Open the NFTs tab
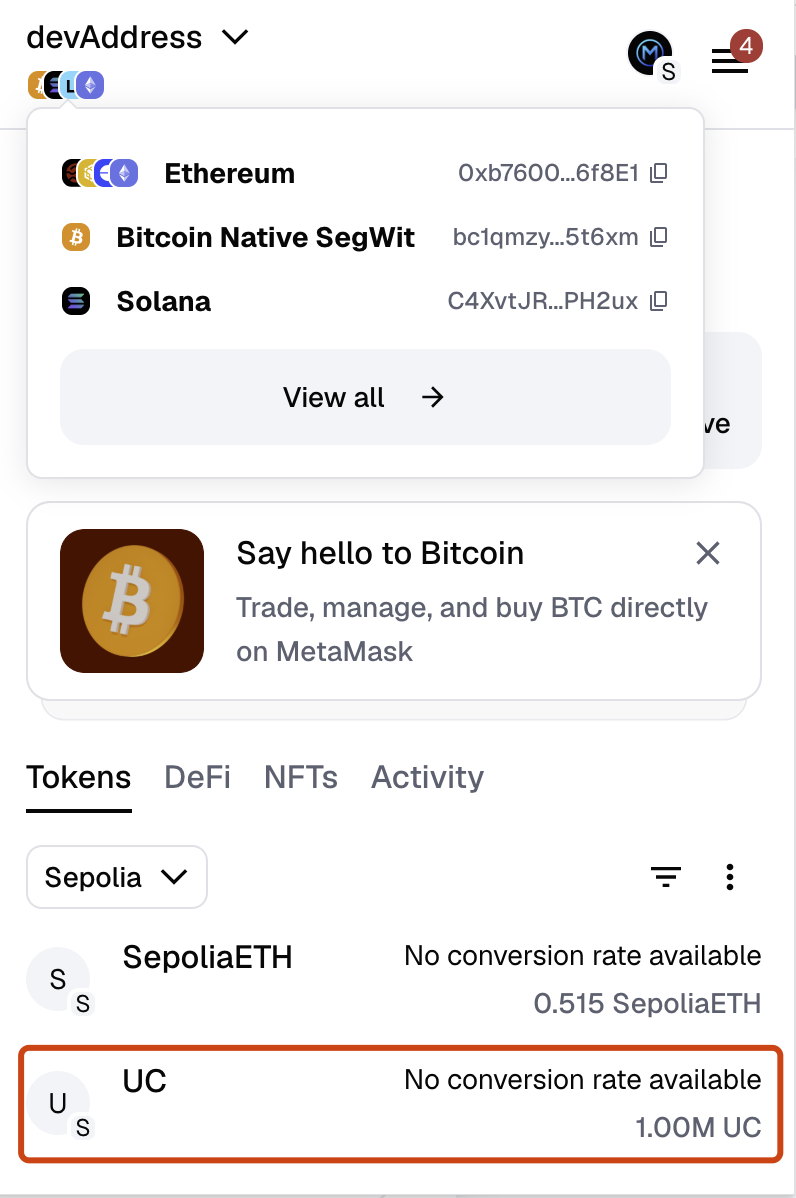 [x=301, y=777]
